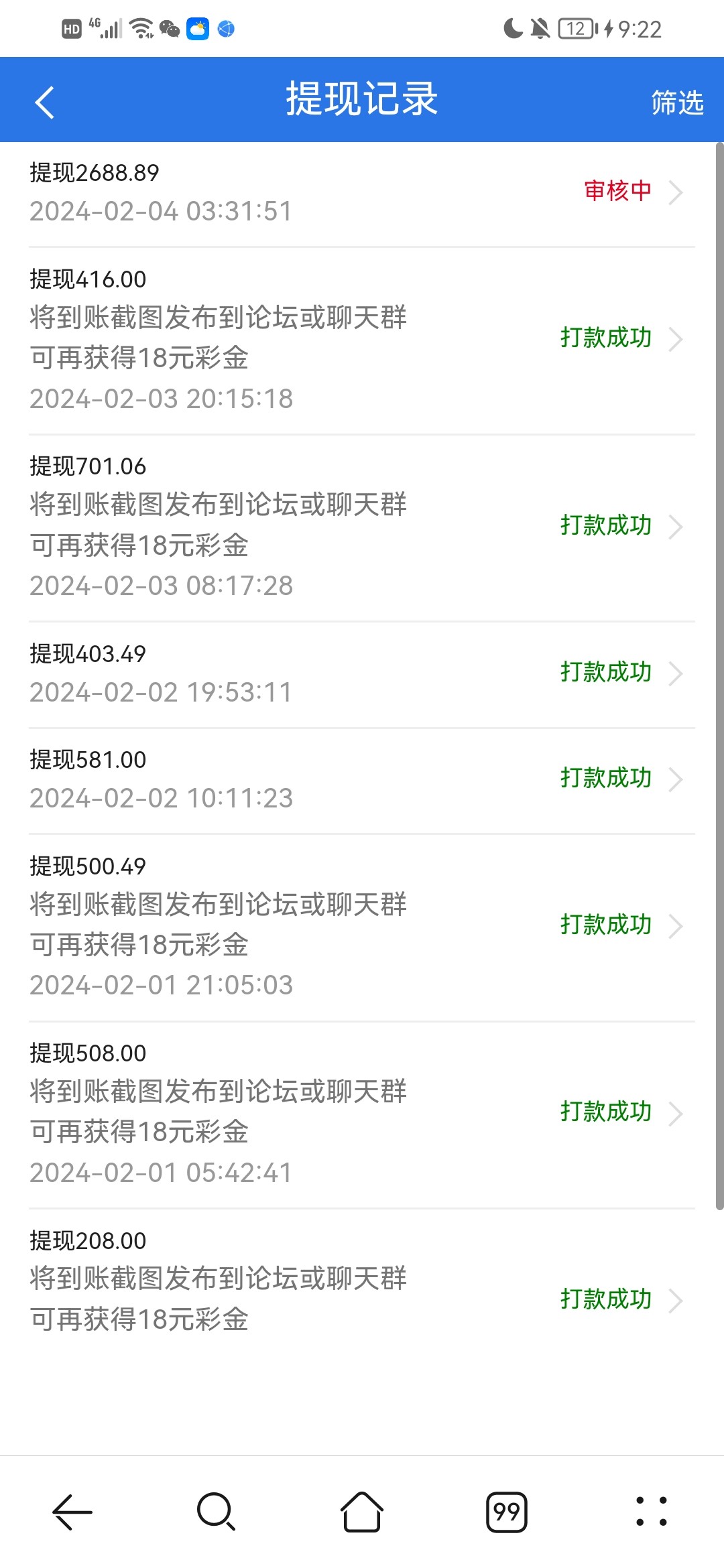
Task: Open the 筛选 filter option
Action: click(677, 103)
